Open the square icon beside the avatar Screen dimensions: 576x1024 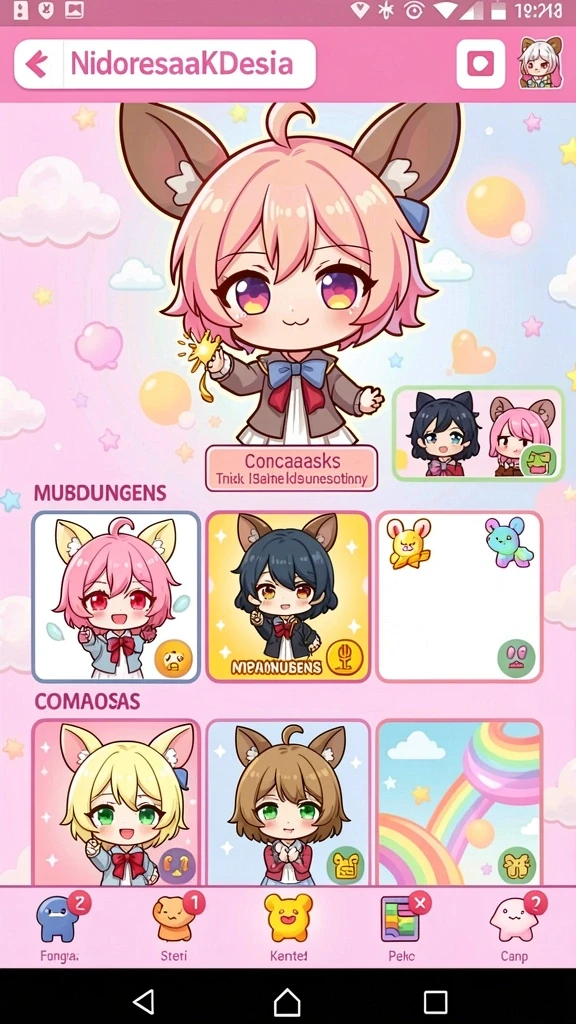coord(481,64)
